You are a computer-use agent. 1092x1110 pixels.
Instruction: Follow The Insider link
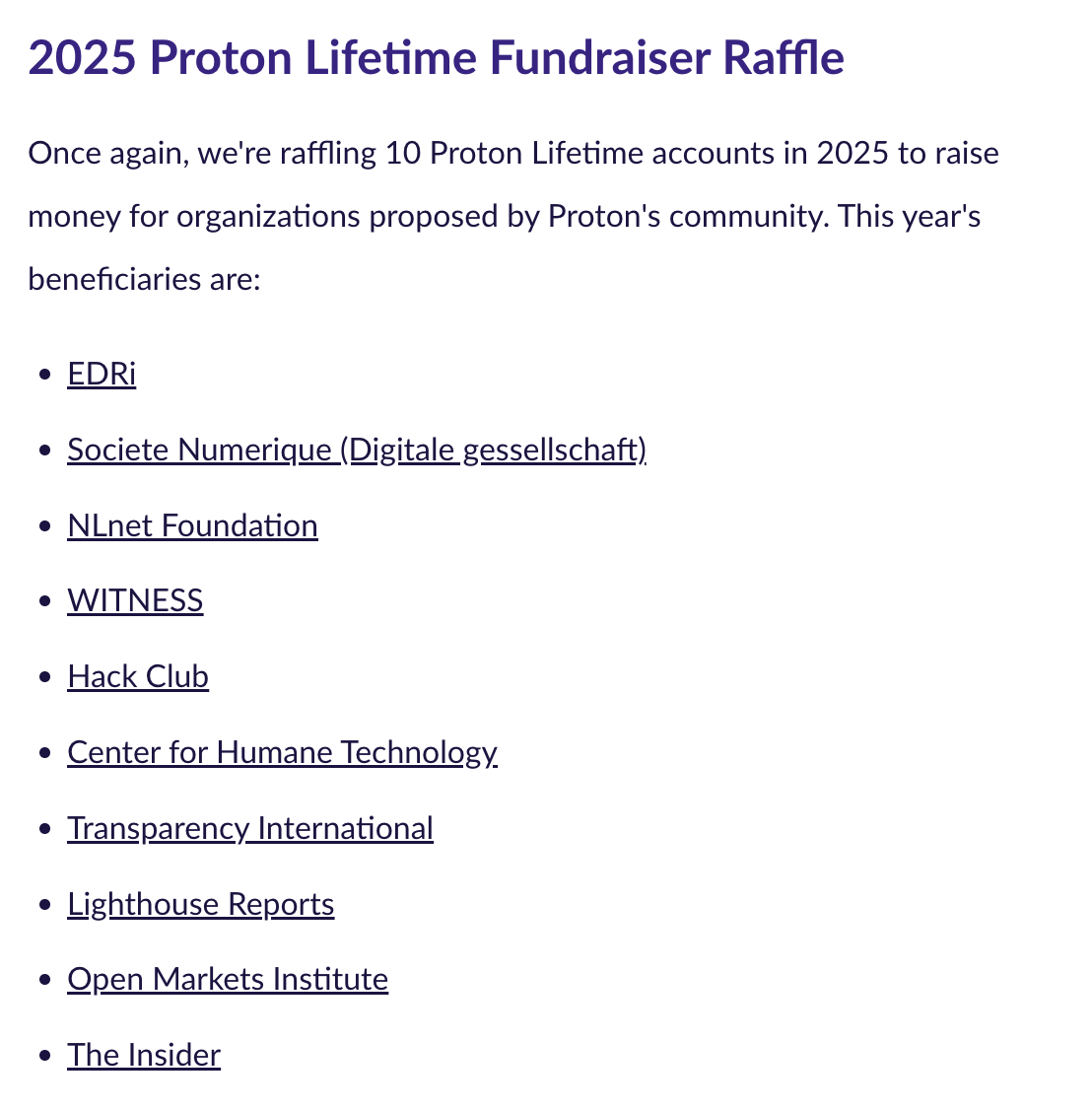coord(144,1055)
